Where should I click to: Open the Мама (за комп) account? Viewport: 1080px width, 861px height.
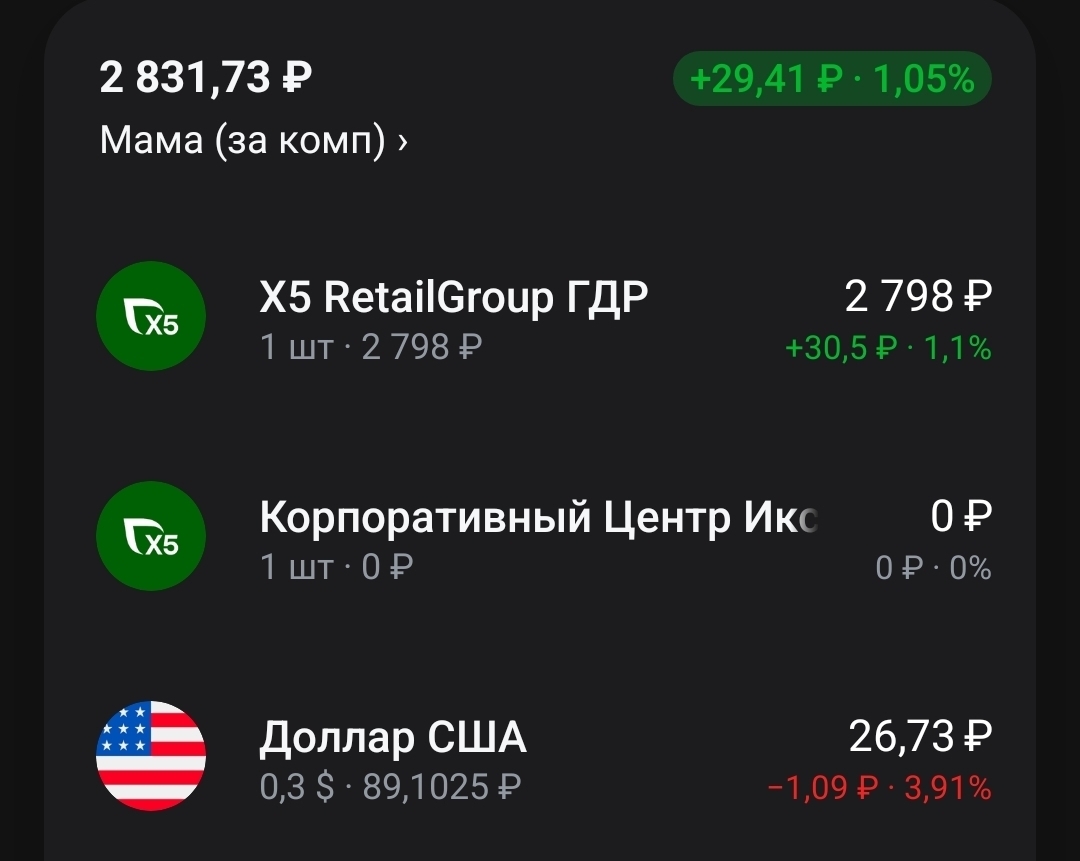tap(254, 141)
